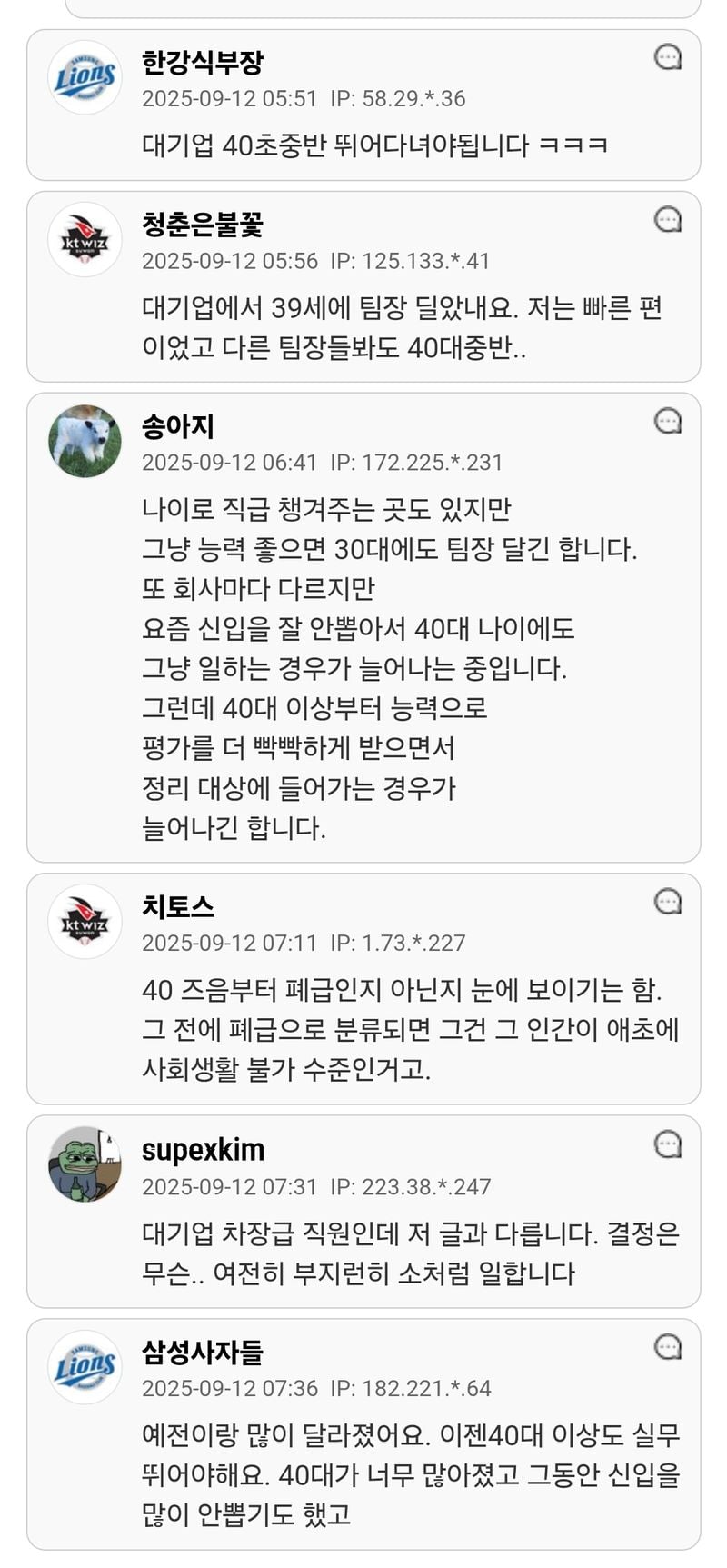Open the username 한강식부장
Image resolution: width=727 pixels, height=1568 pixels.
(202, 62)
